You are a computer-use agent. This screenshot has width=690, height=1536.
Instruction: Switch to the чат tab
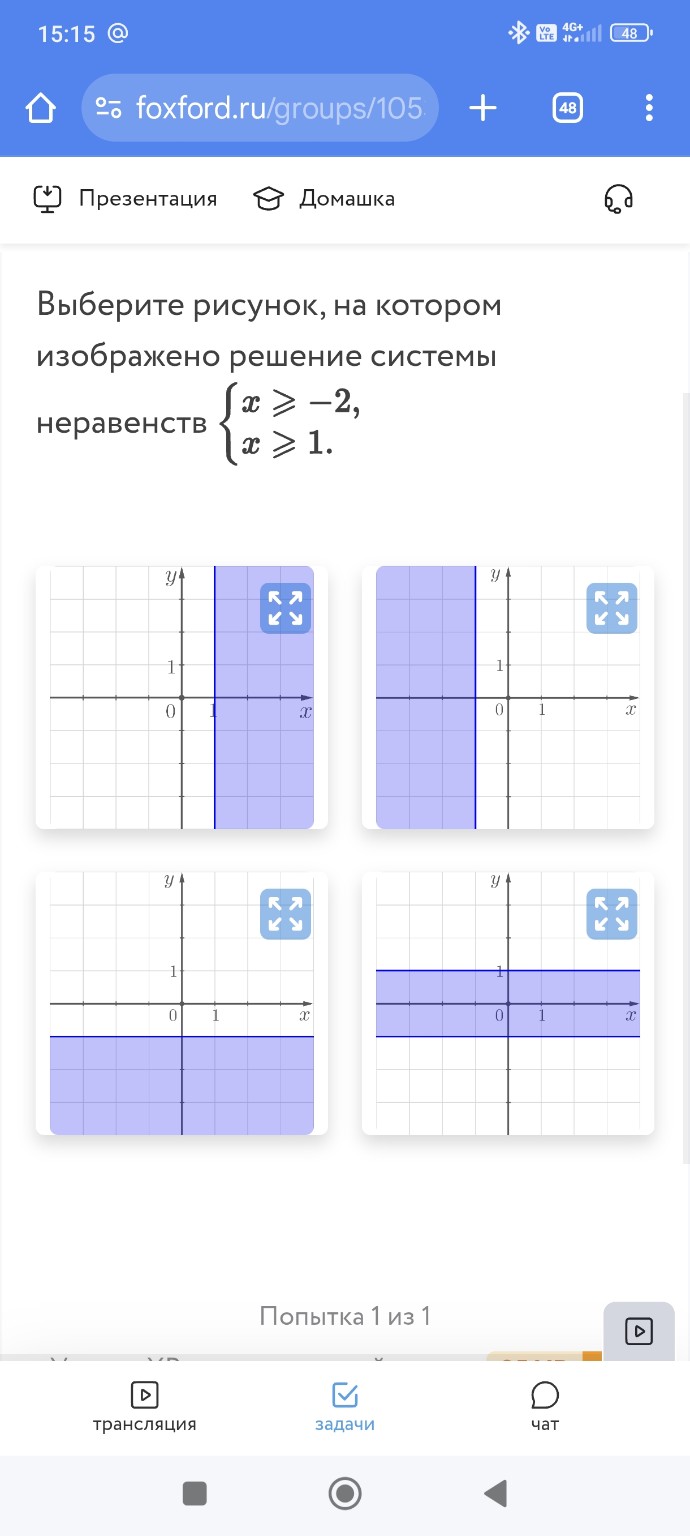[x=545, y=1406]
